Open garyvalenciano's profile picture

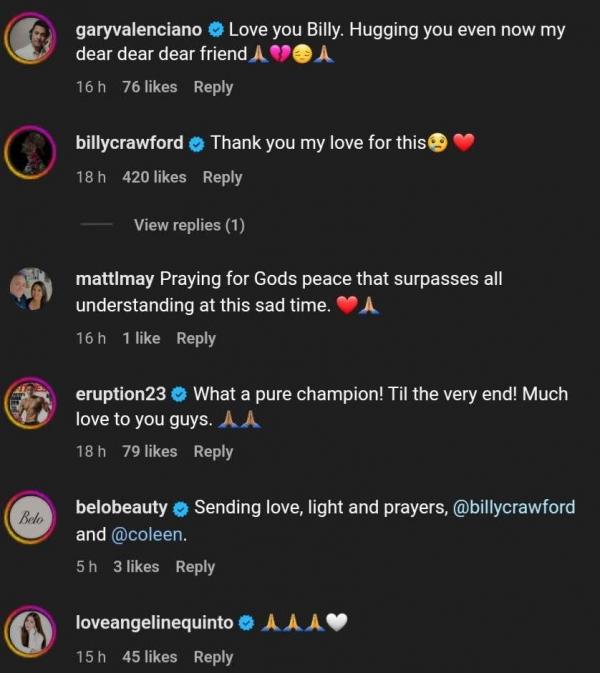tap(33, 41)
